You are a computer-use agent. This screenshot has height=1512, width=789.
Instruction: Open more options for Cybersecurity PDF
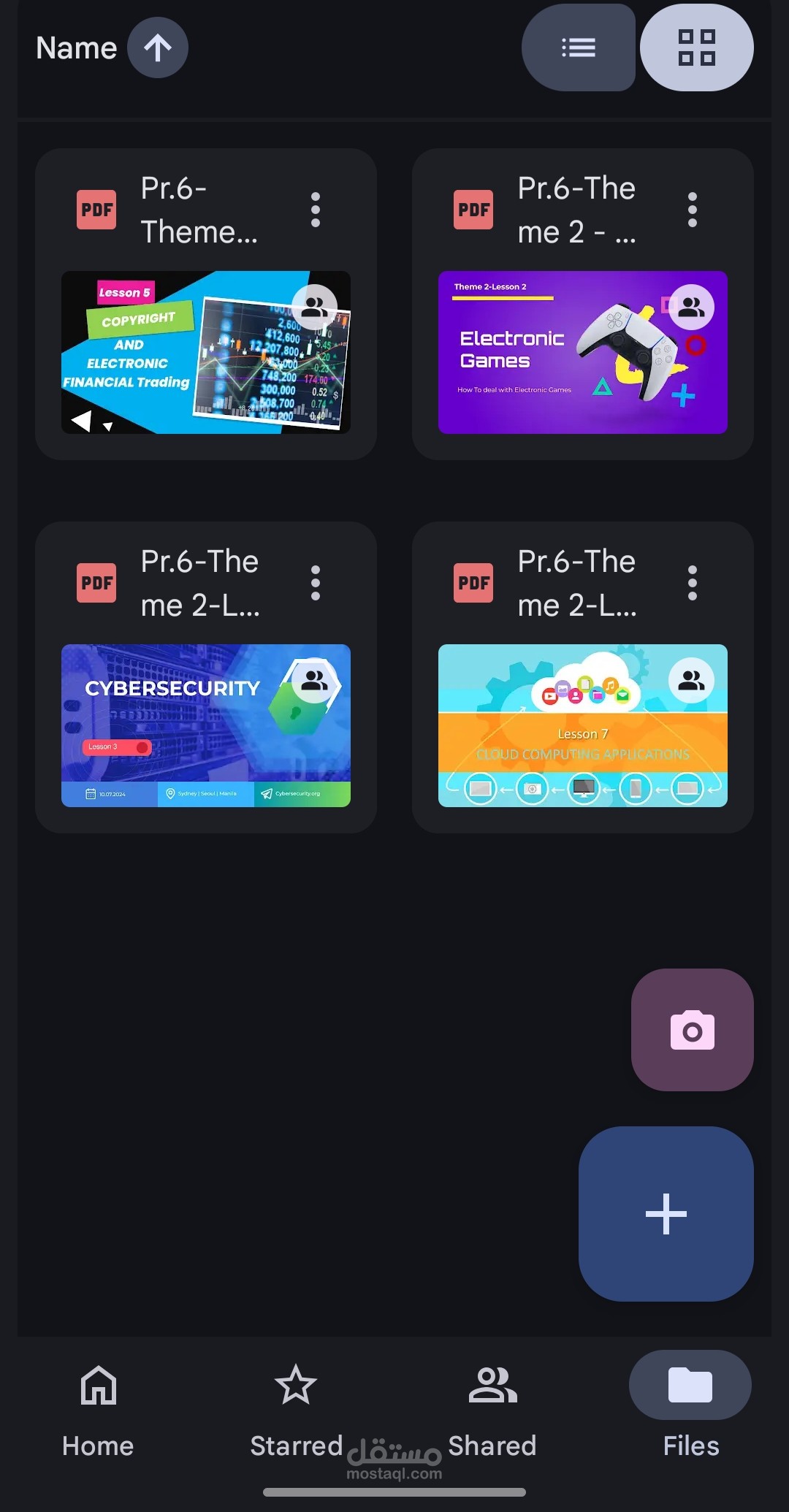316,583
